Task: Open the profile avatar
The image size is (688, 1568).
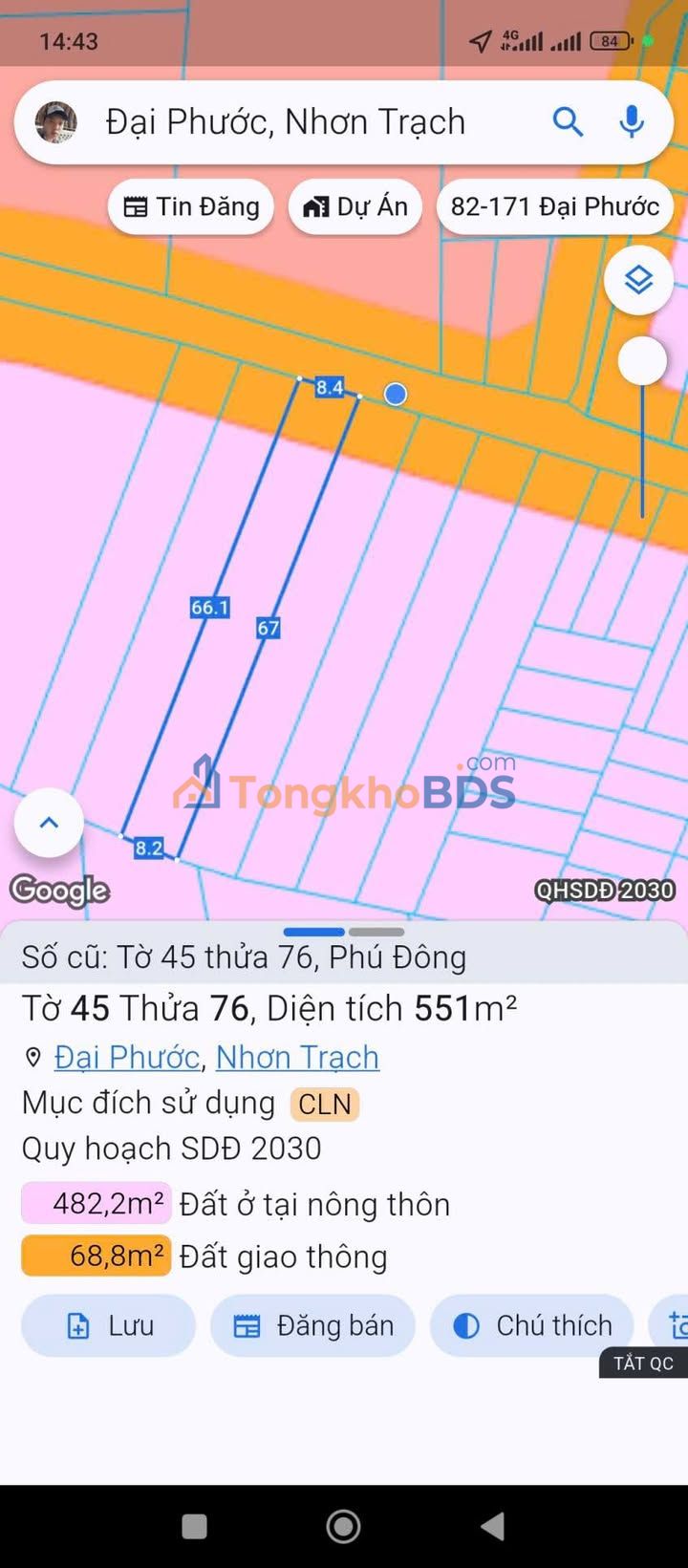Action: pyautogui.click(x=55, y=122)
